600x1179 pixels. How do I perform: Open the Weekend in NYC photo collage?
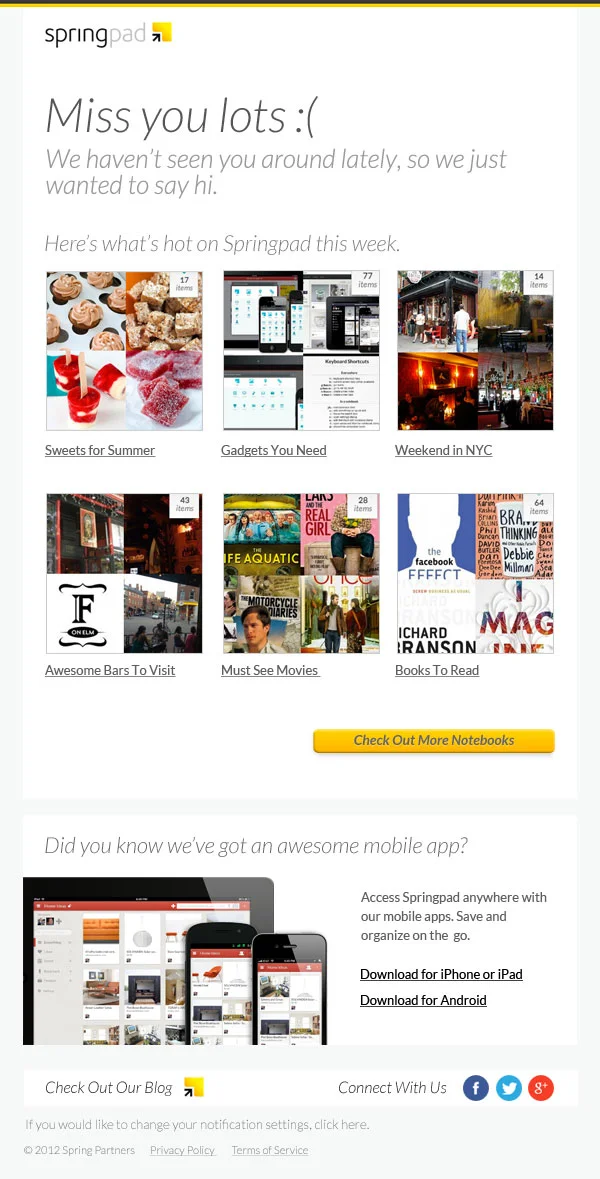(475, 350)
